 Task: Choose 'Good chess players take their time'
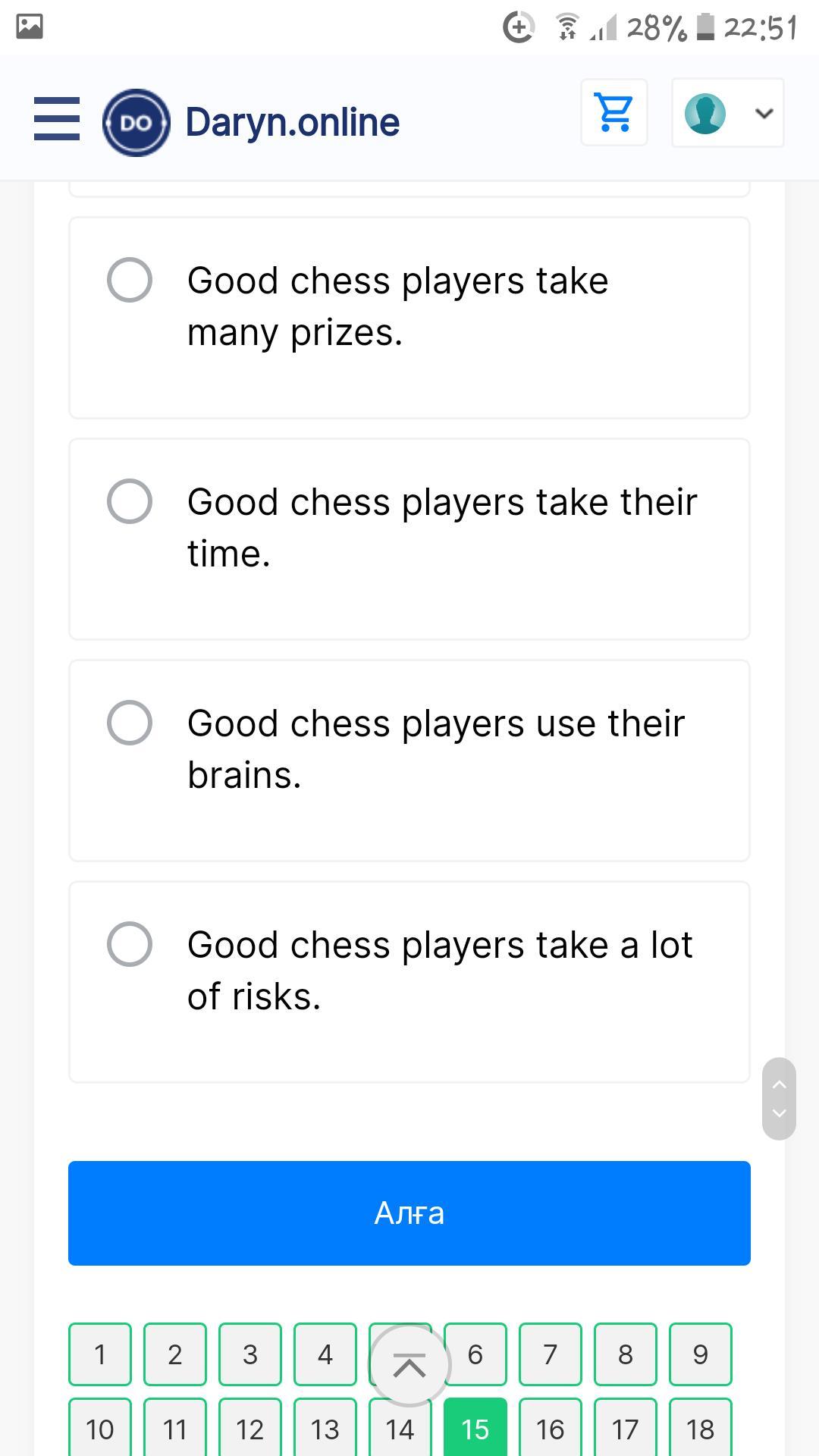click(130, 501)
